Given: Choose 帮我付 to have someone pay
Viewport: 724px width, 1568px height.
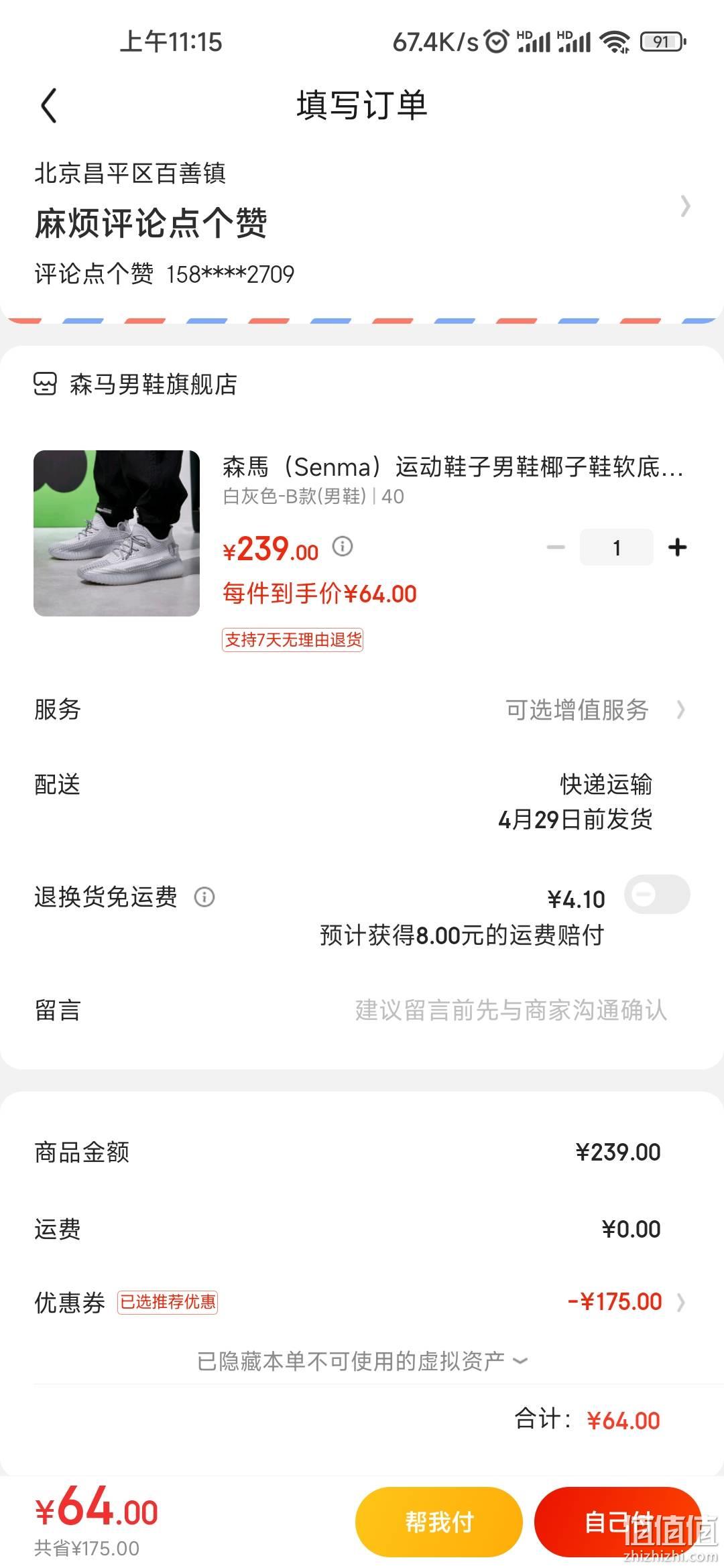Looking at the screenshot, I should pyautogui.click(x=439, y=1522).
